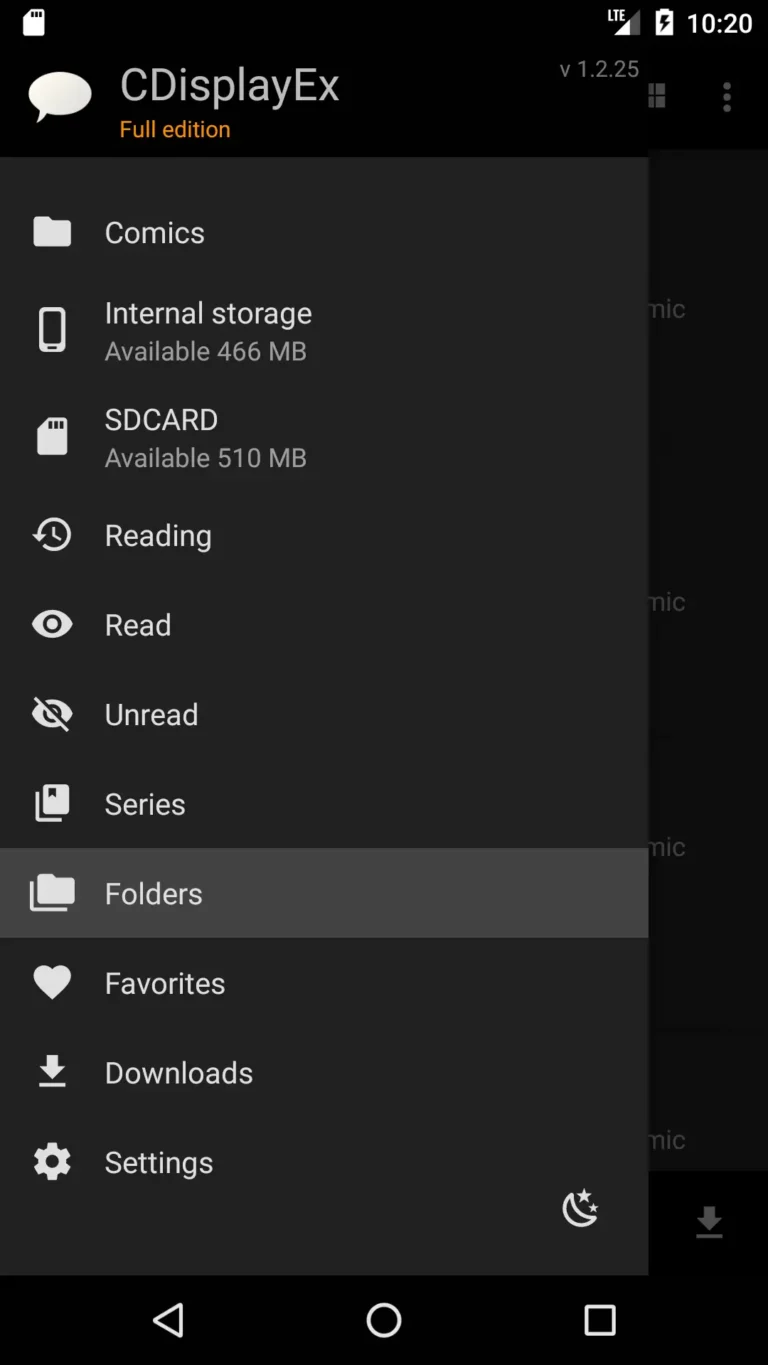Tap the CDisplayEx speech bubble logo
This screenshot has width=768, height=1365.
point(59,94)
